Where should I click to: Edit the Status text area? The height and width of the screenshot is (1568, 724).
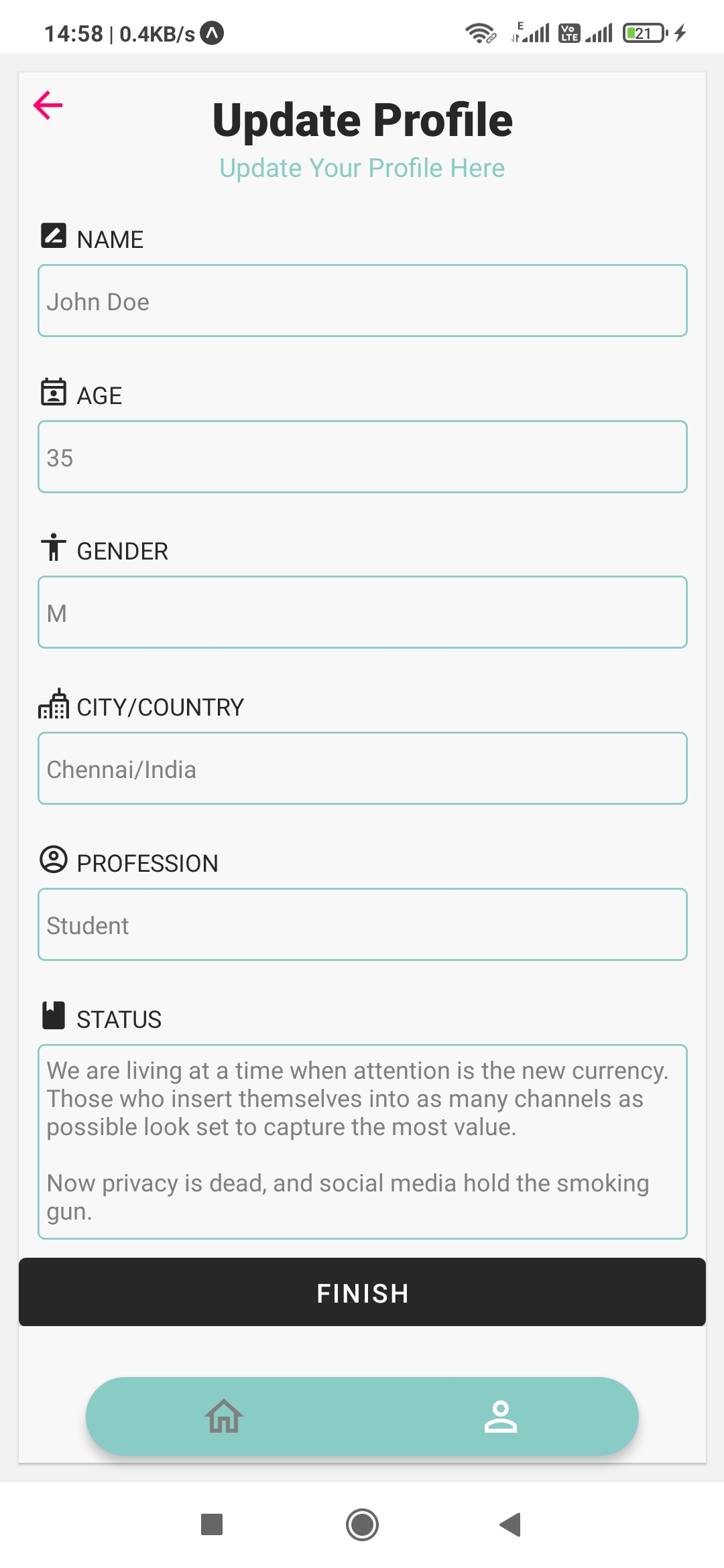click(363, 1142)
